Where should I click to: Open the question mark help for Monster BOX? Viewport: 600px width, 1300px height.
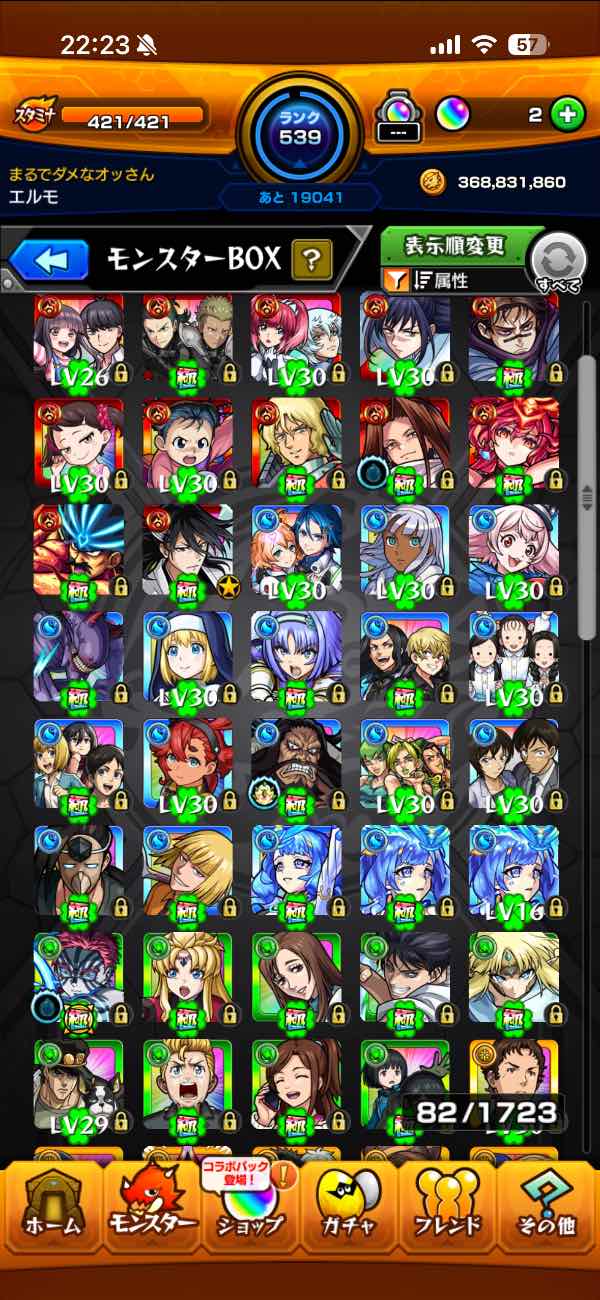311,261
